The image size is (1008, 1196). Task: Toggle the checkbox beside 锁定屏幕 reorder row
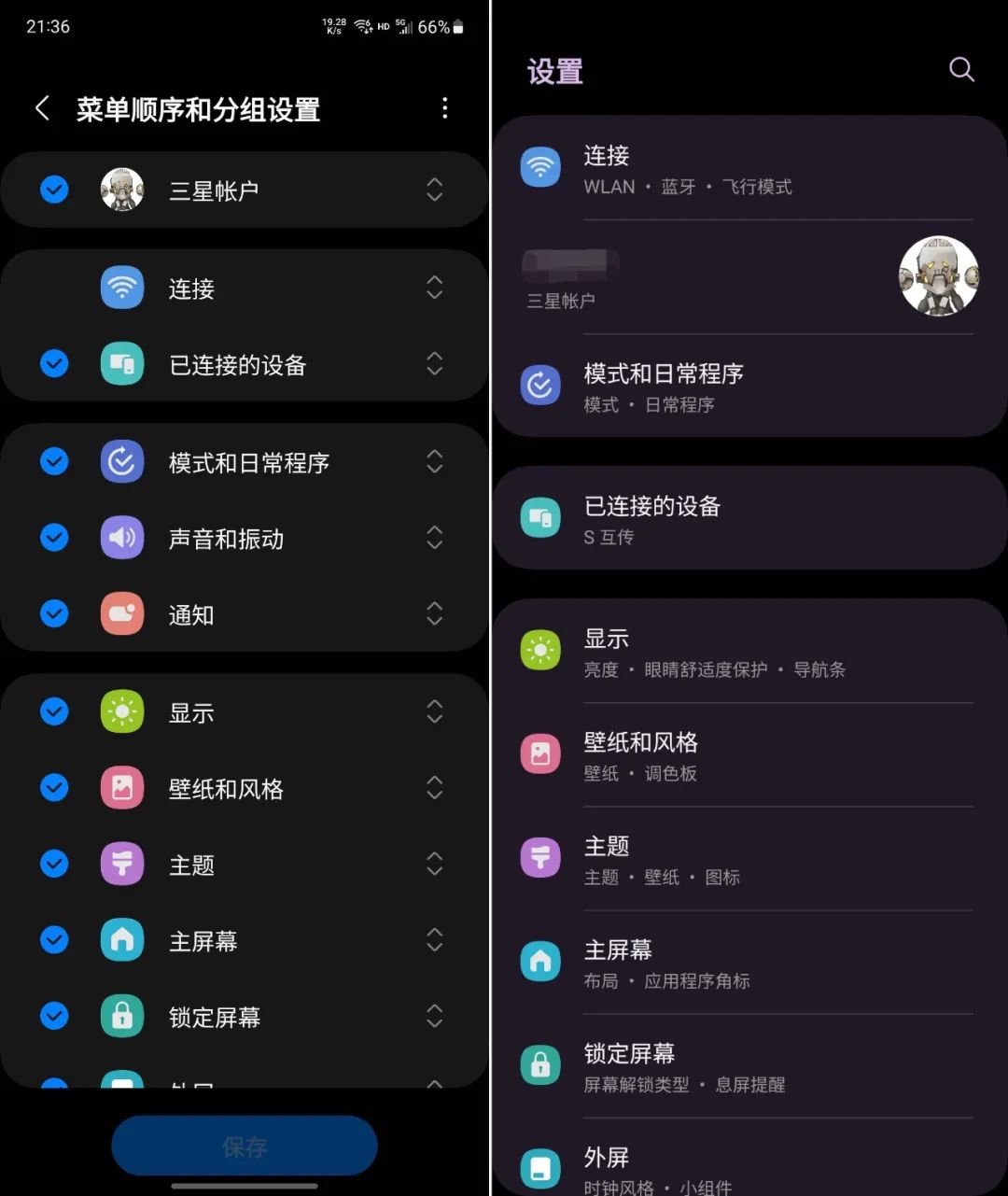pos(55,1016)
